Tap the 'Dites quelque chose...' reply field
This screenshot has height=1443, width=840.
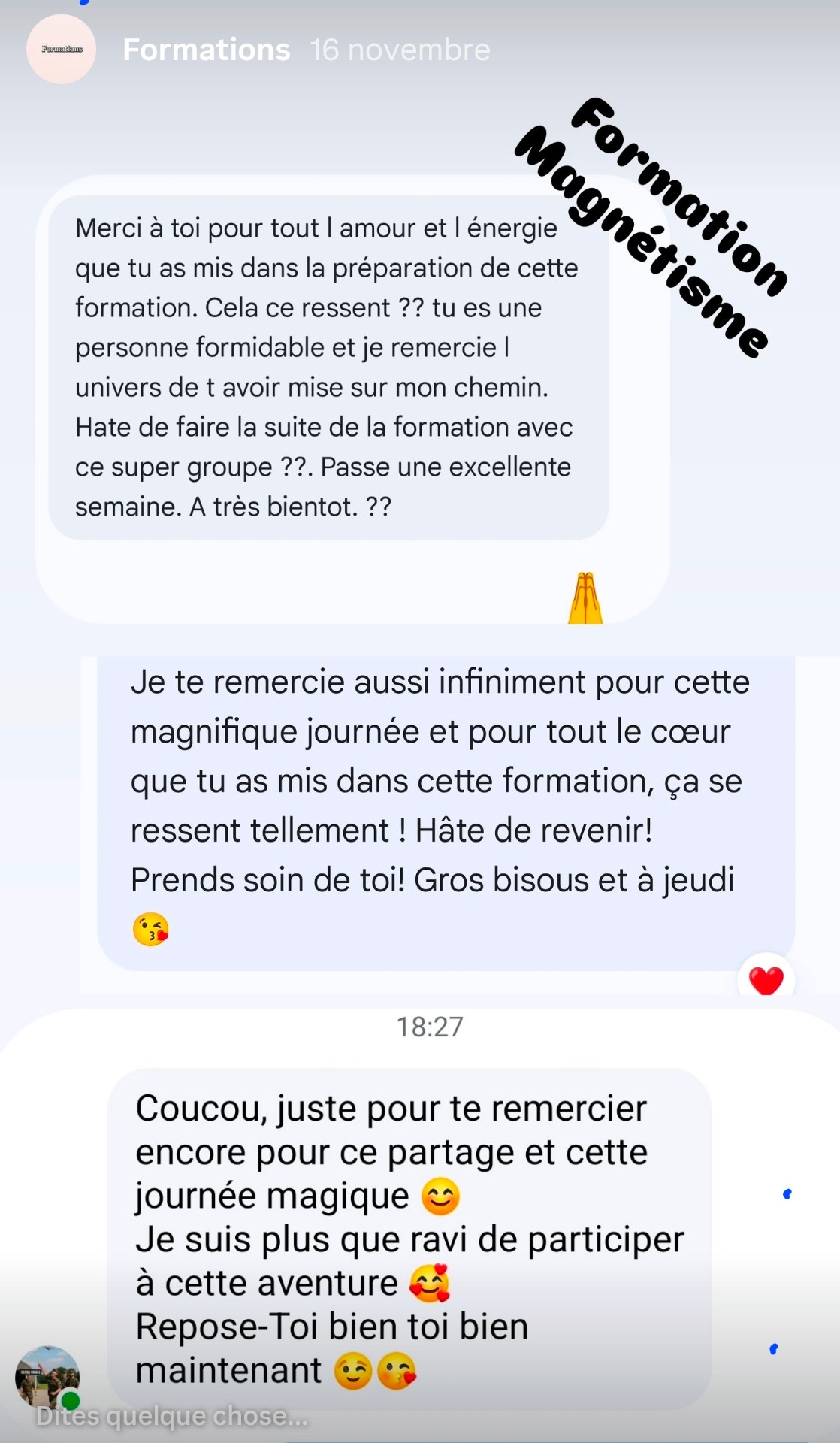171,1416
